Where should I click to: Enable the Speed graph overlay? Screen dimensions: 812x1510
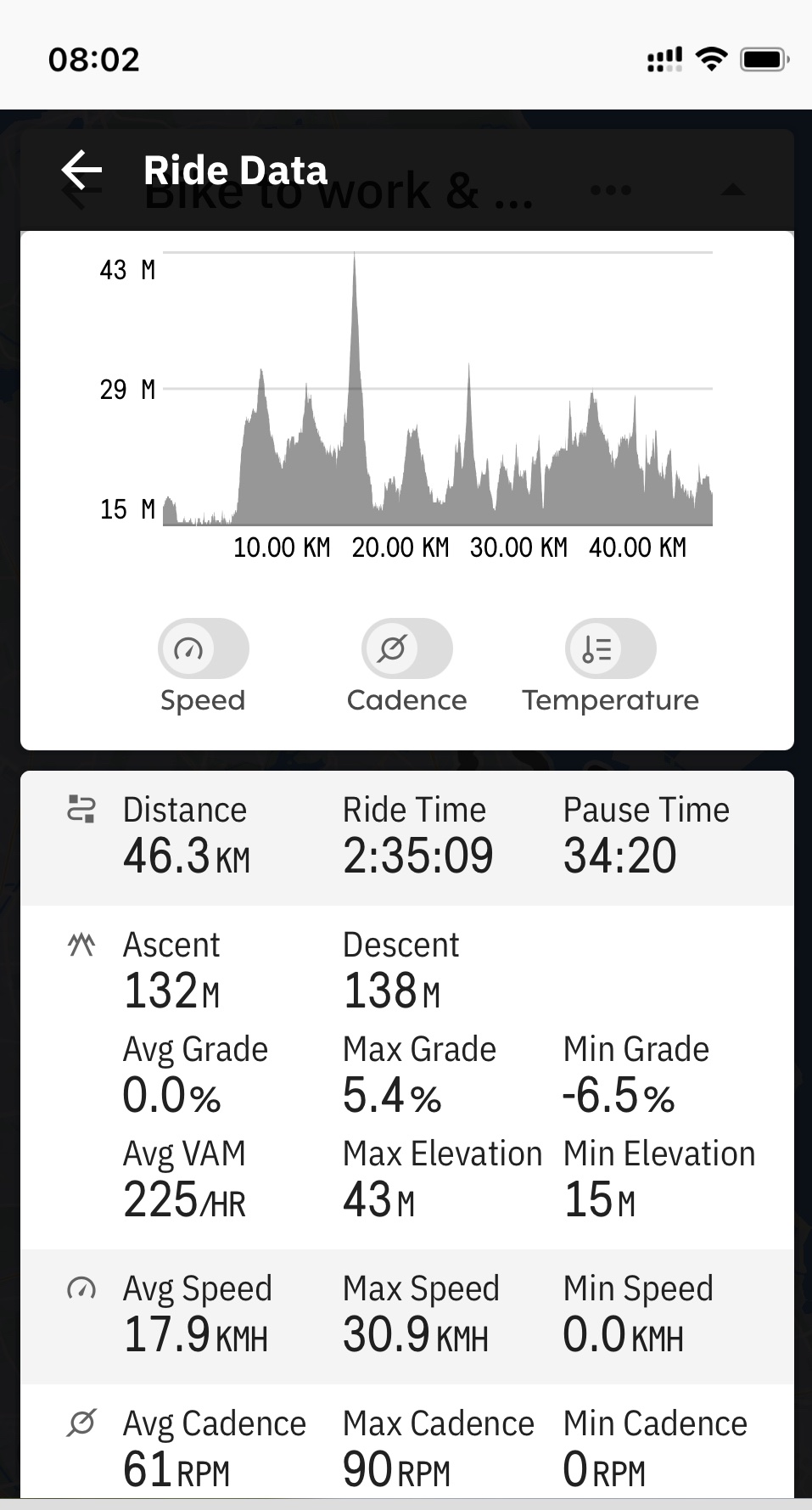pyautogui.click(x=203, y=649)
